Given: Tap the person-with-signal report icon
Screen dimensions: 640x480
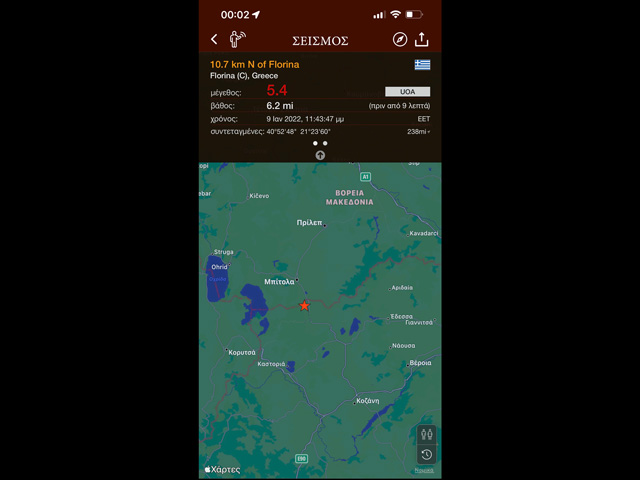Looking at the screenshot, I should point(238,40).
